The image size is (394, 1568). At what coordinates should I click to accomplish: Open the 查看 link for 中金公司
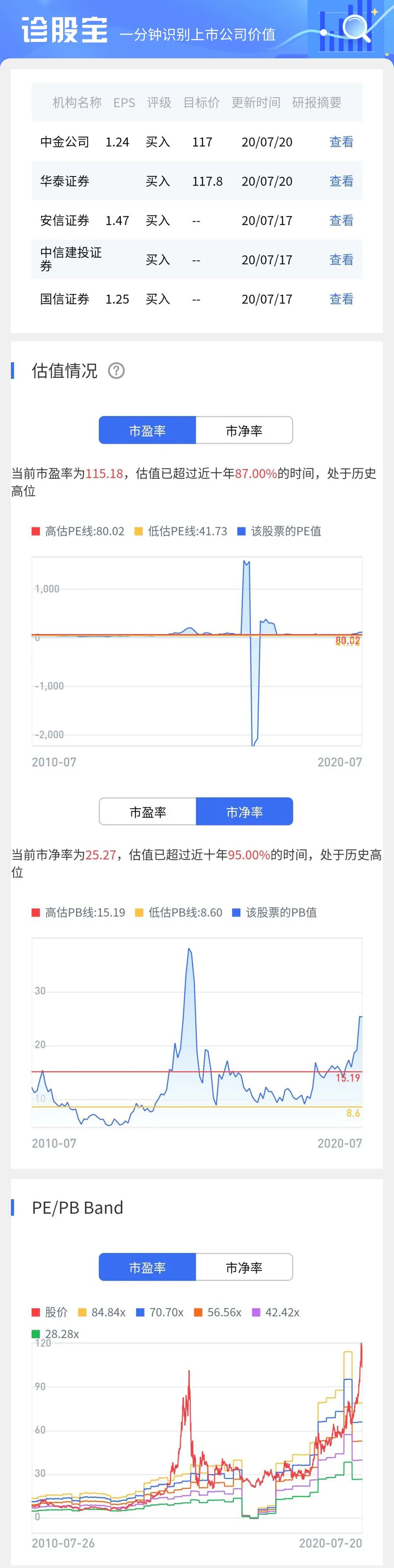pos(341,142)
